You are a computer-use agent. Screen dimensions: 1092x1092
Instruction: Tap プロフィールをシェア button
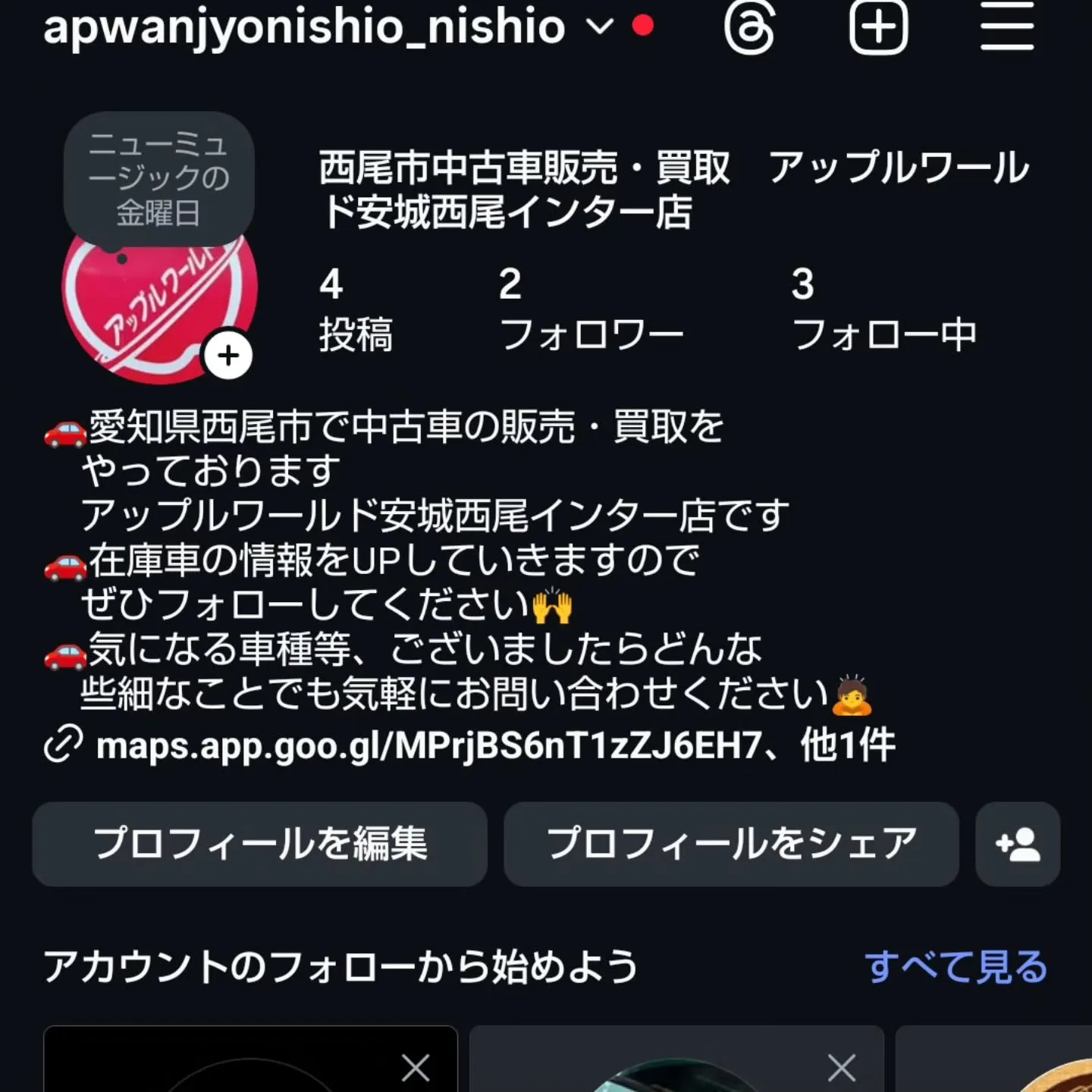(x=731, y=844)
